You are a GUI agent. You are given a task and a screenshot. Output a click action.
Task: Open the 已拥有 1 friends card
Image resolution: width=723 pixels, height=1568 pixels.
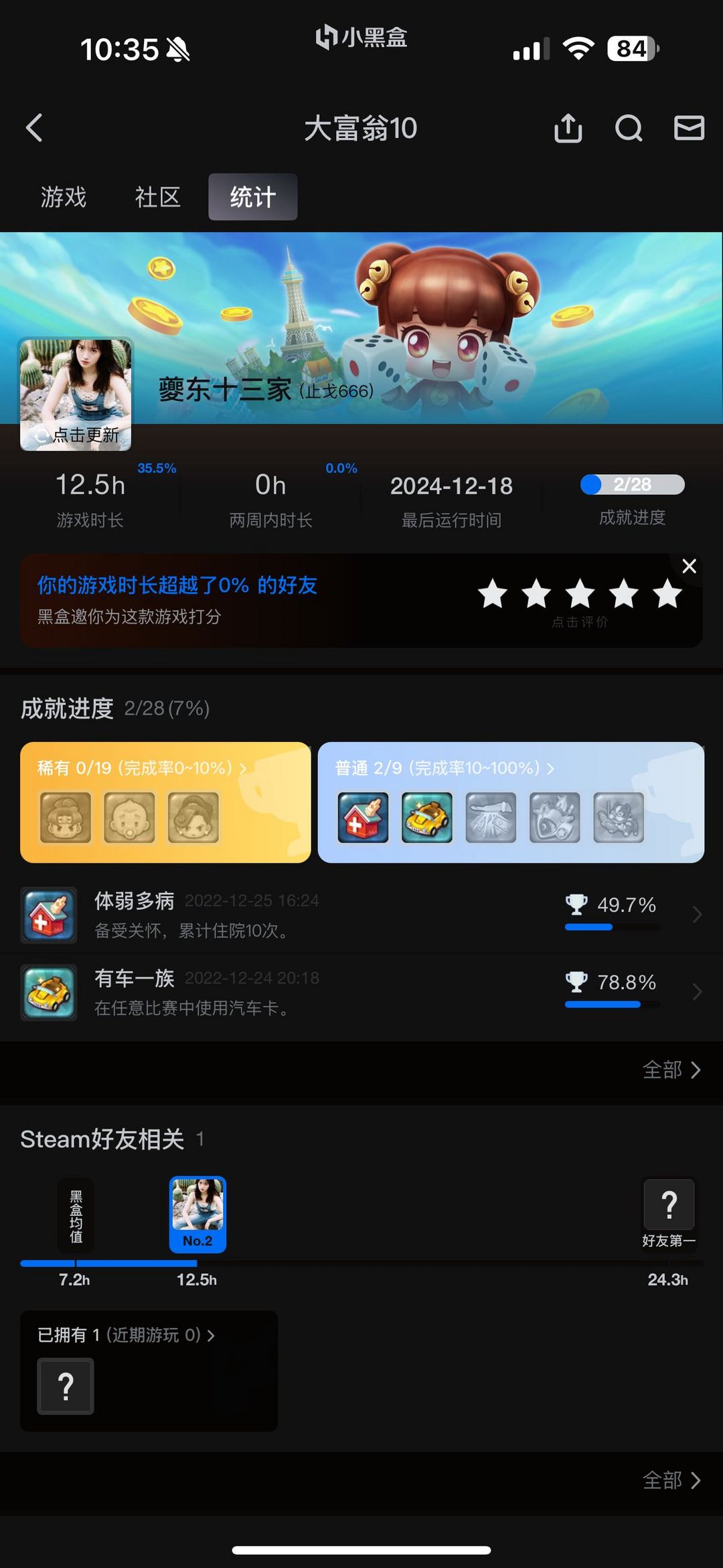click(x=149, y=1370)
